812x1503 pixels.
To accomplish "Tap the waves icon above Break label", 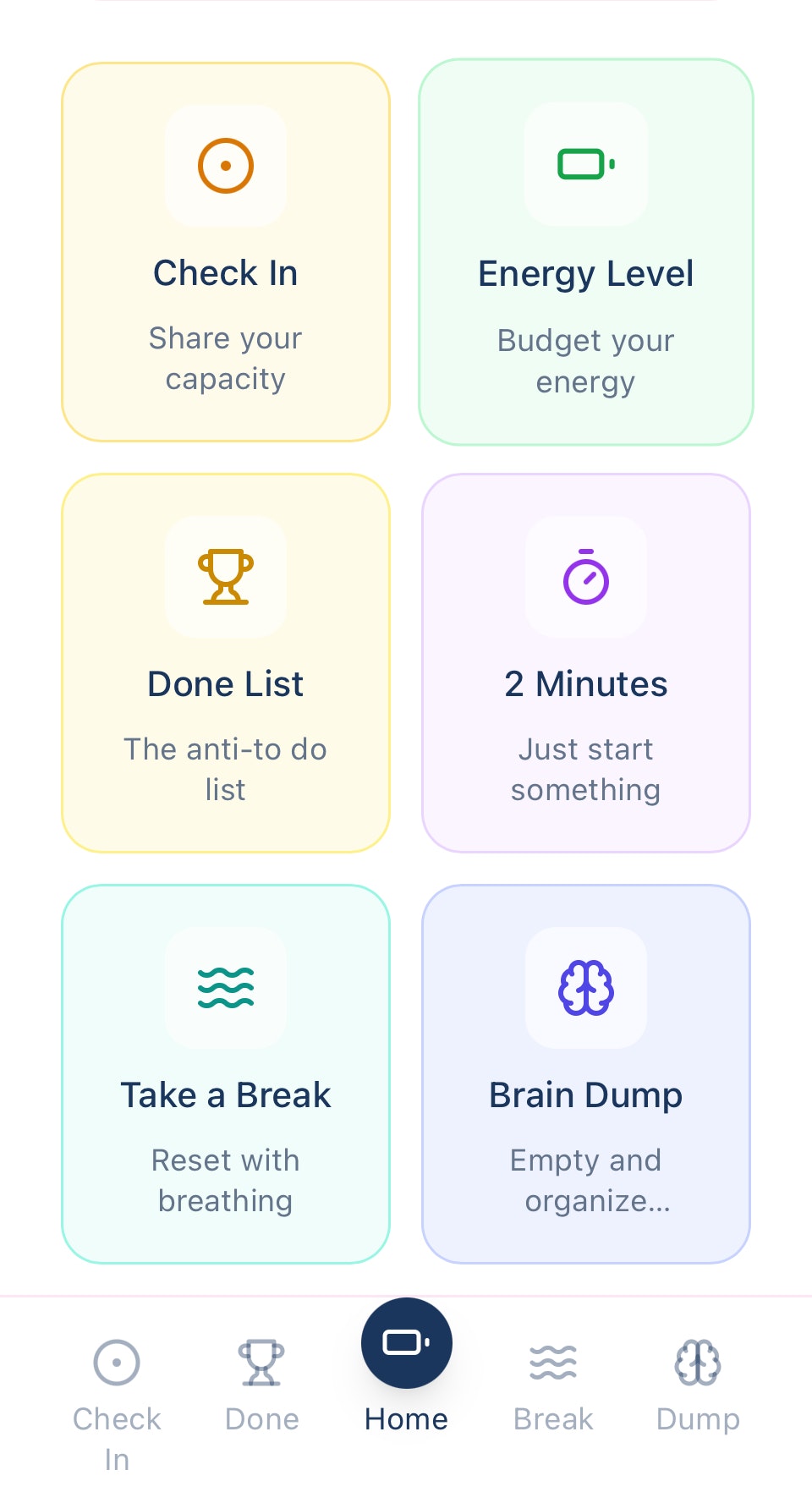I will [552, 1363].
